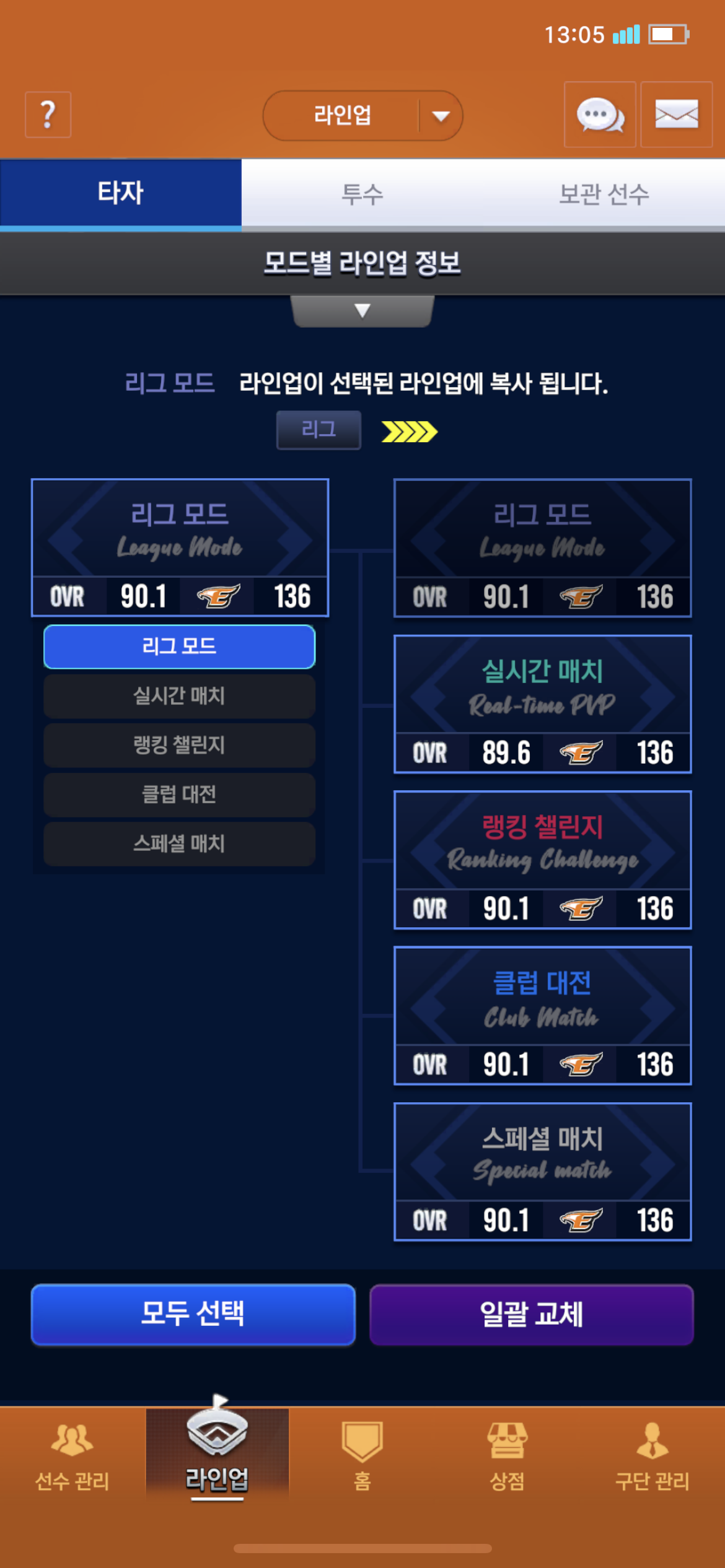Go to 선수 관리 in bottom navigation

click(72, 1455)
